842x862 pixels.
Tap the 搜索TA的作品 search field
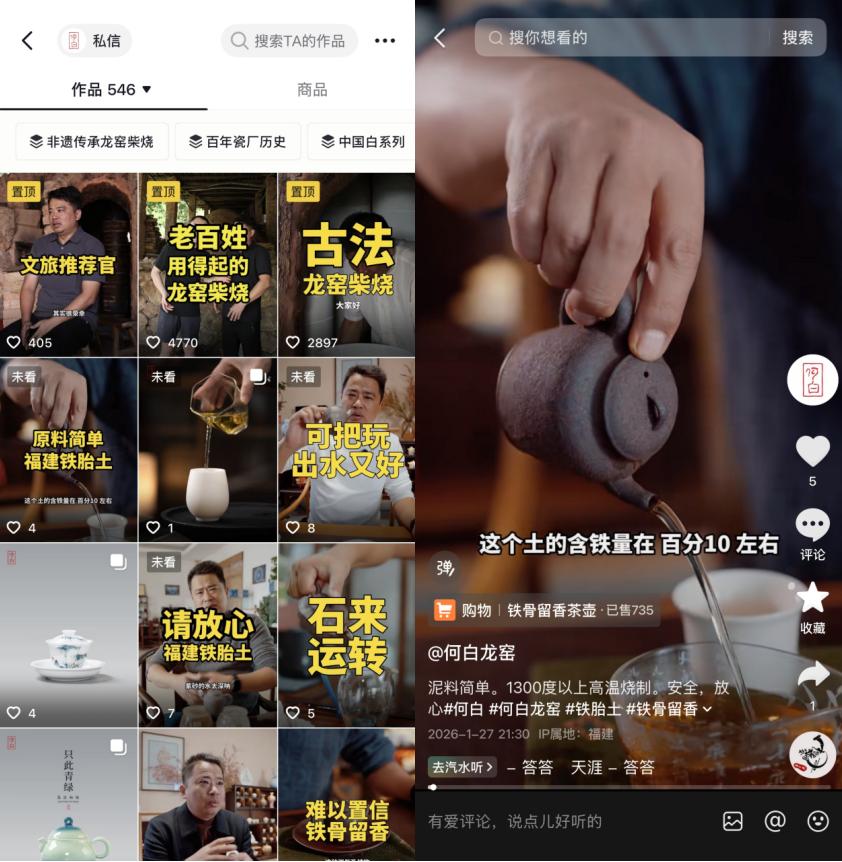pos(289,41)
